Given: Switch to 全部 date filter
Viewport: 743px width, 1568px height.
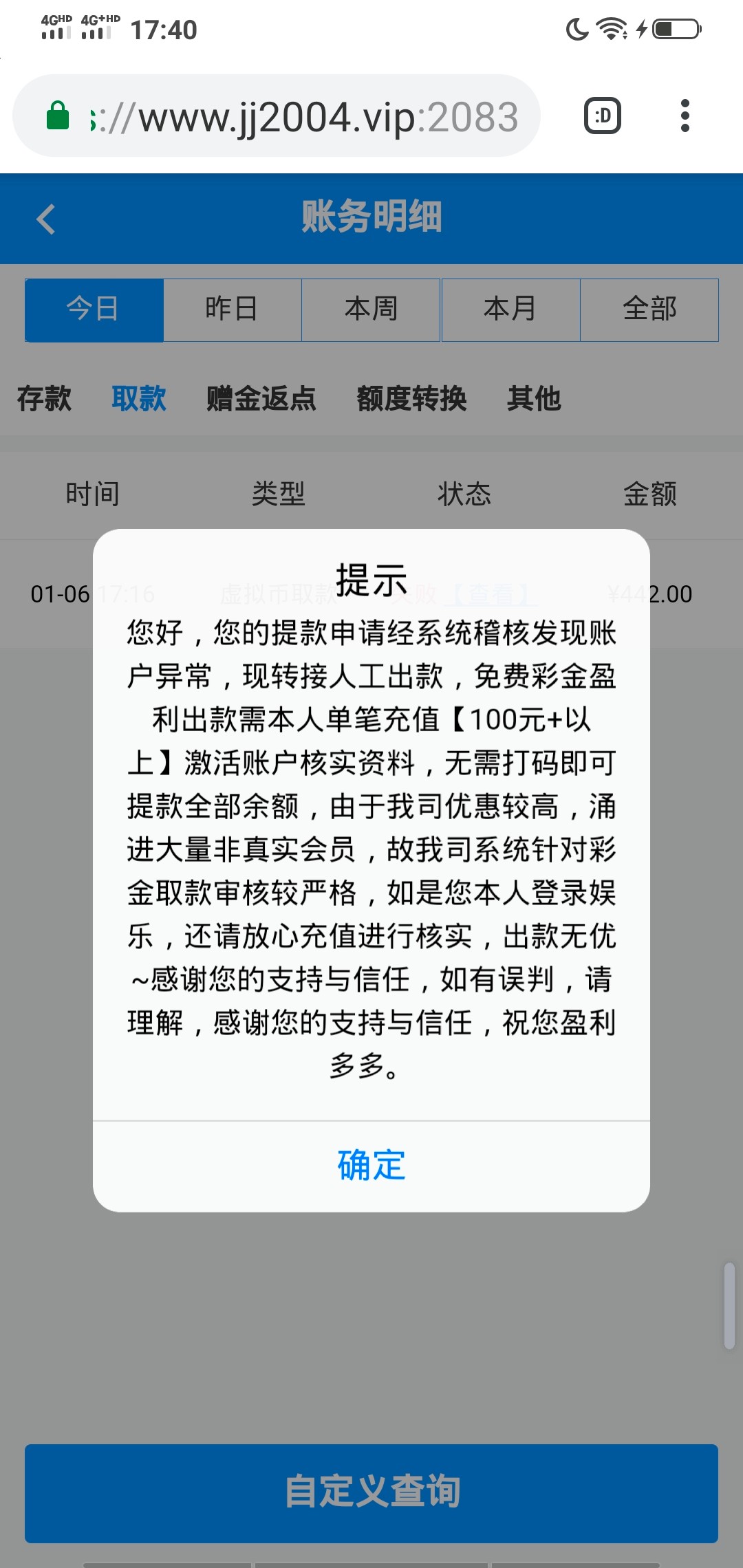Looking at the screenshot, I should click(x=649, y=309).
